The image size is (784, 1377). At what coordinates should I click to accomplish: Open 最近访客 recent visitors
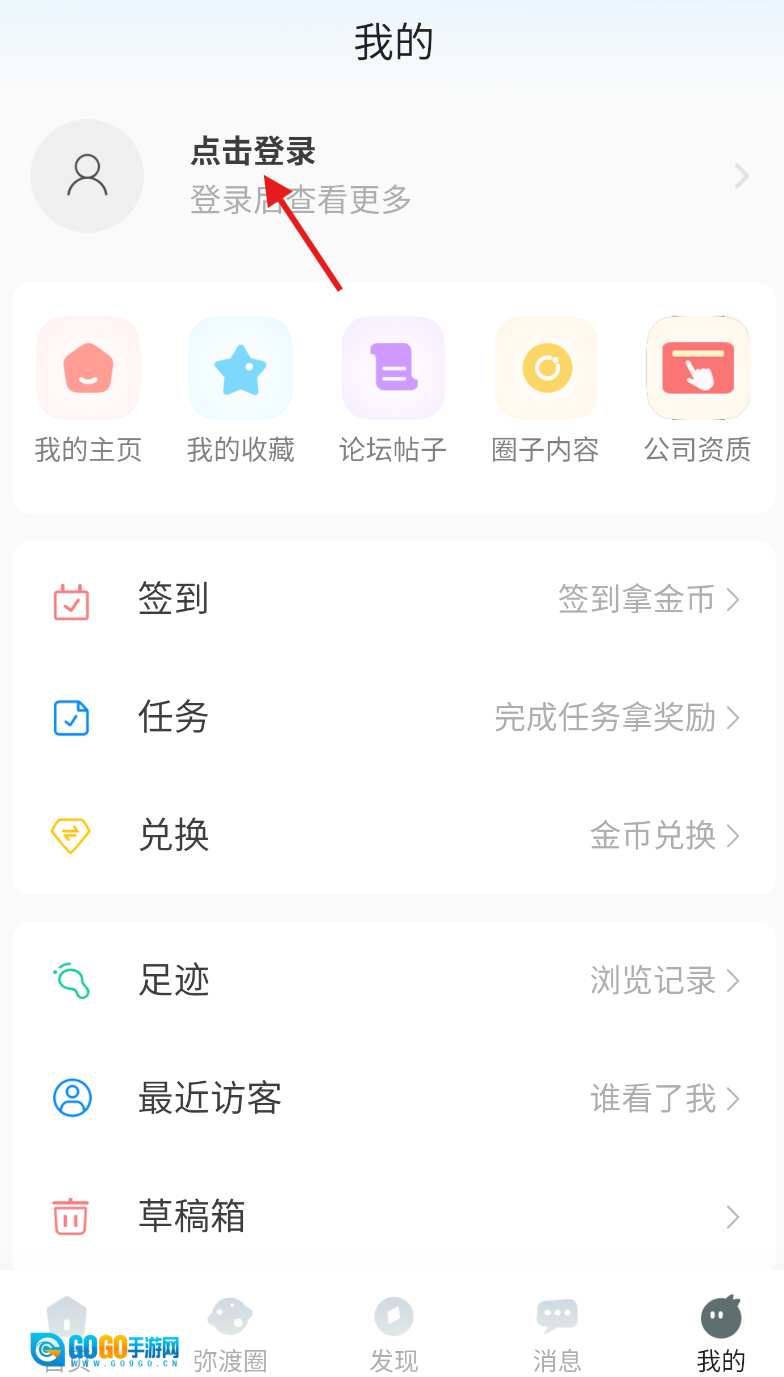click(393, 1099)
